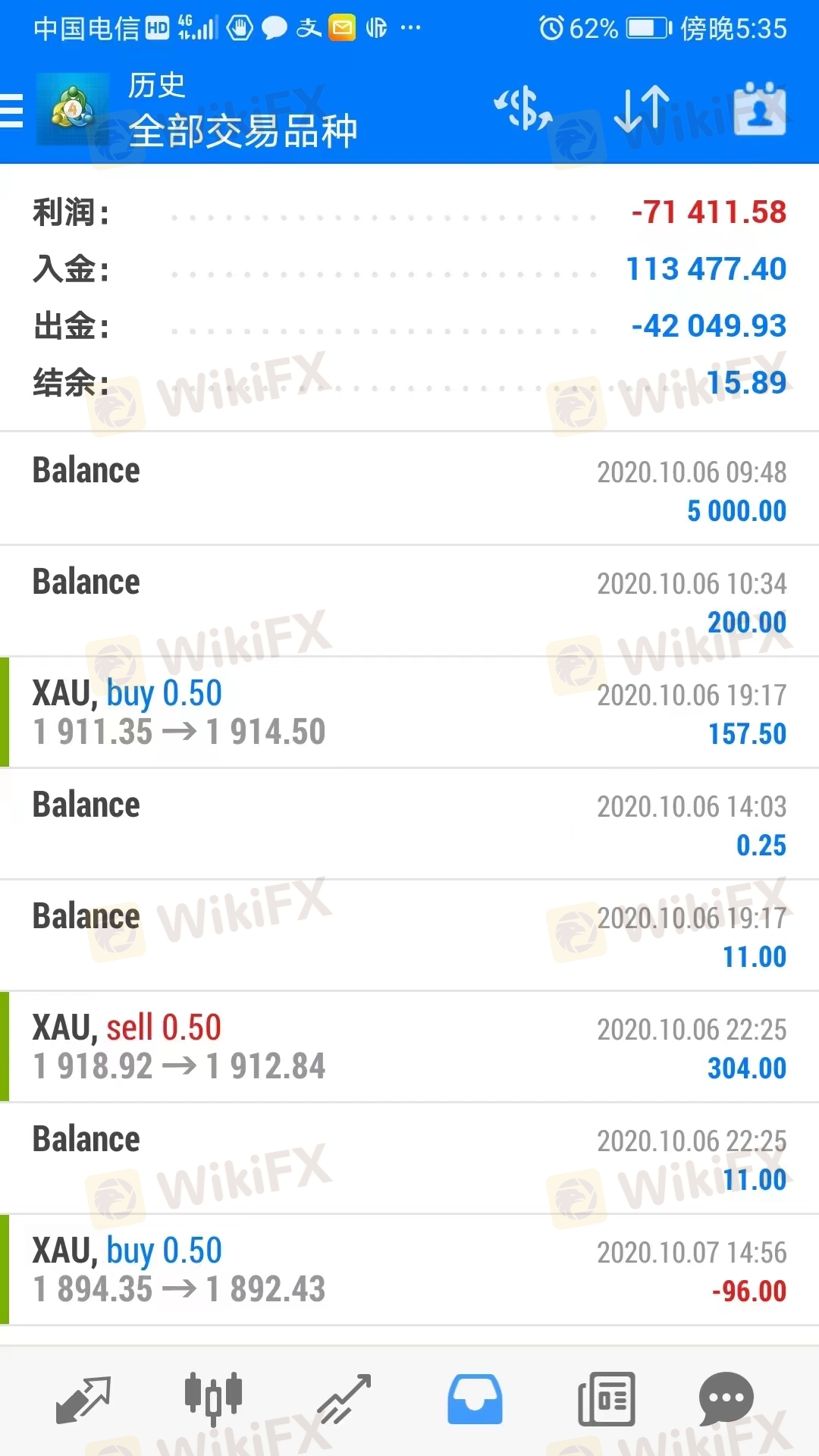Expand the XAU buy trade with -96.00 loss
819x1456 pixels.
coord(409,1269)
